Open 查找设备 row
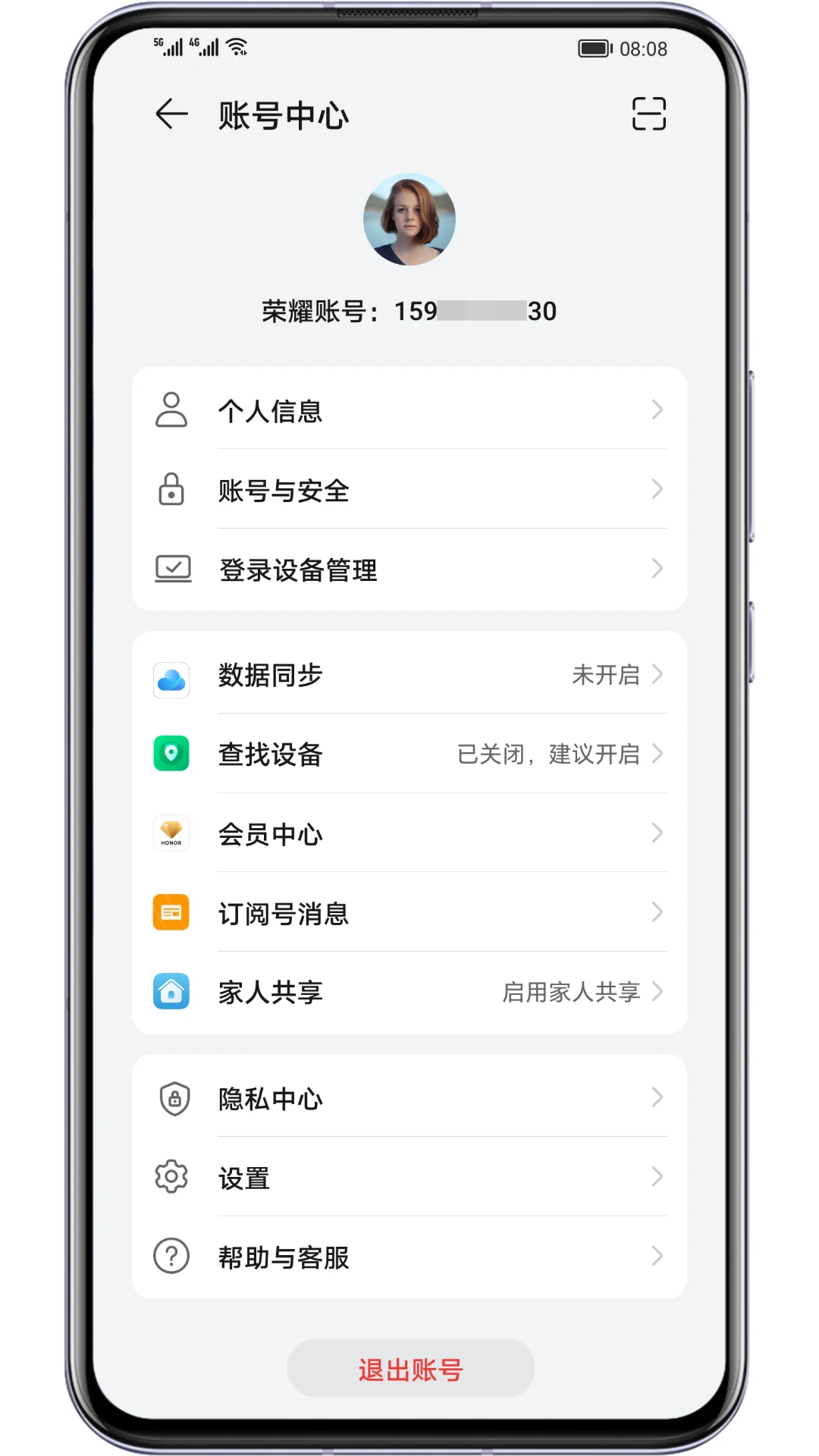The image size is (819, 1456). 409,754
